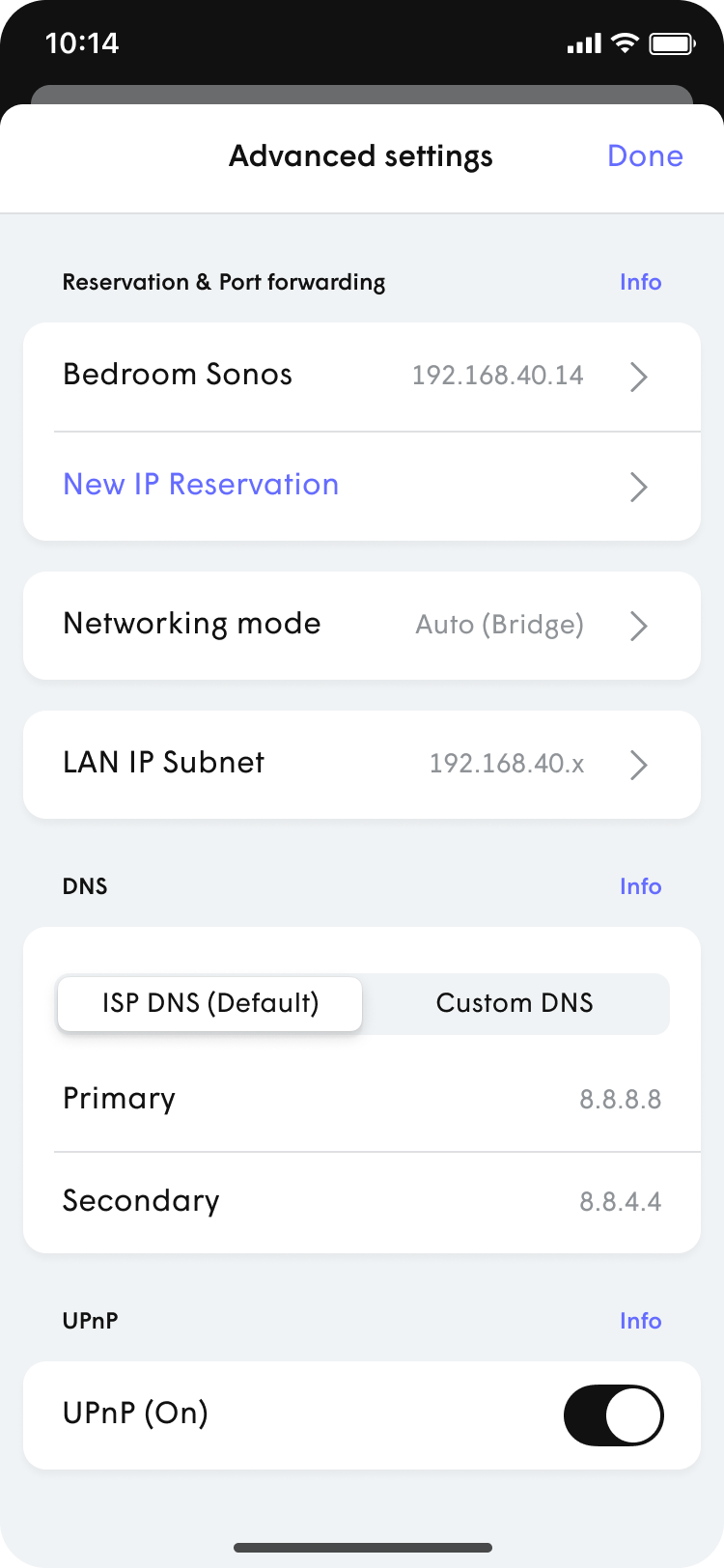Click the battery indicator in the status bar
The height and width of the screenshot is (1568, 724).
tap(673, 42)
